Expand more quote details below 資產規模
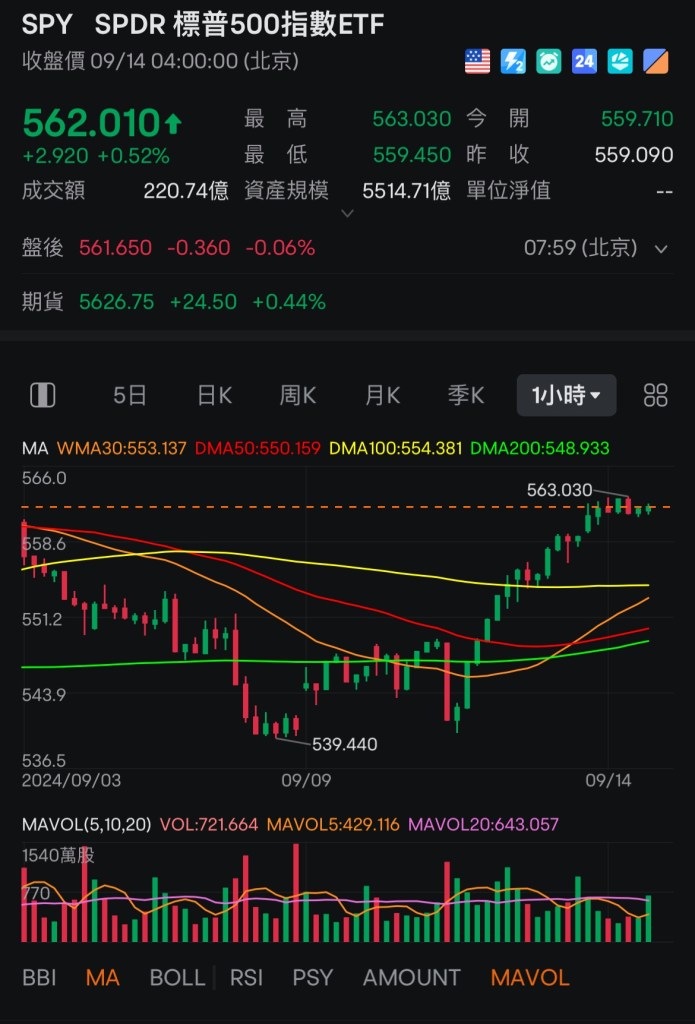The image size is (695, 1024). tap(347, 213)
